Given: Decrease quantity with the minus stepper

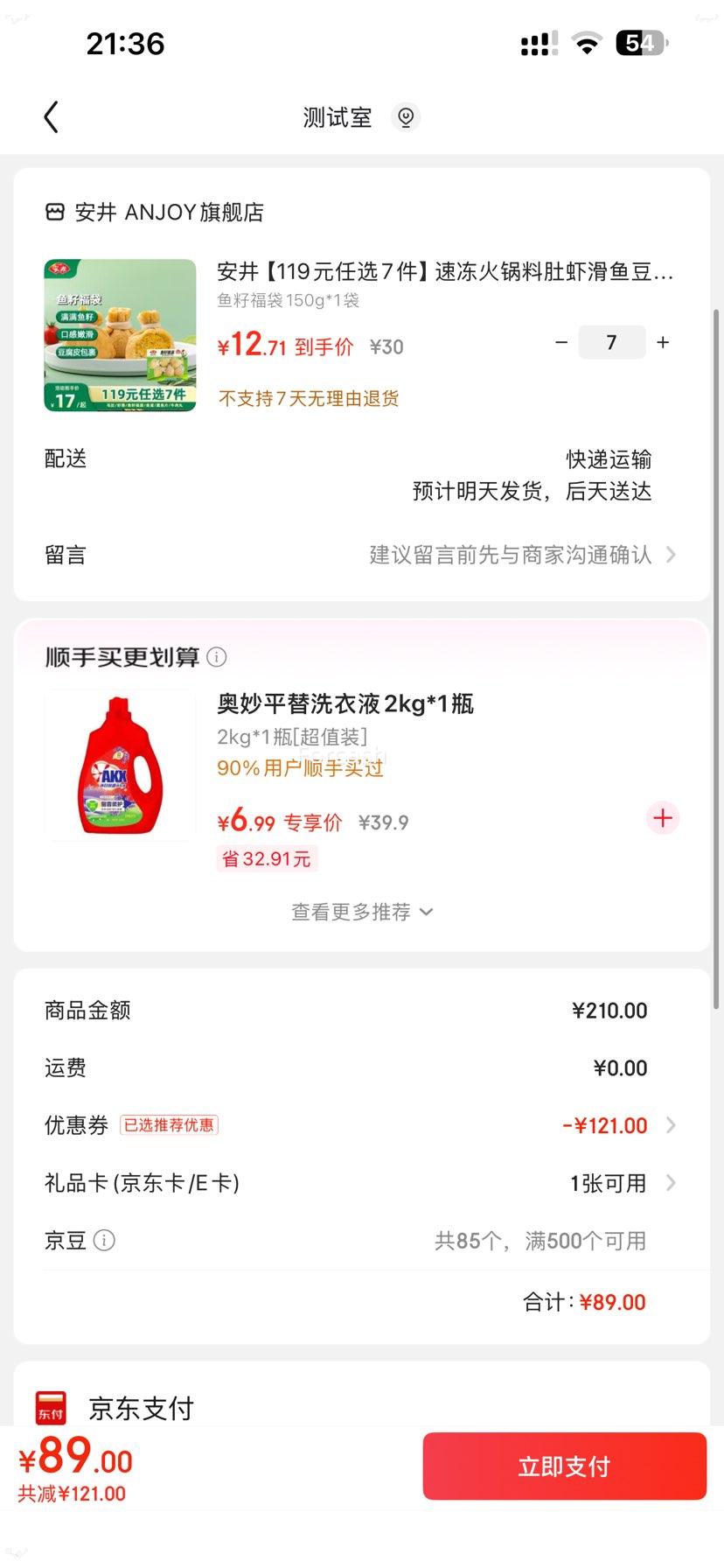Looking at the screenshot, I should [x=561, y=342].
